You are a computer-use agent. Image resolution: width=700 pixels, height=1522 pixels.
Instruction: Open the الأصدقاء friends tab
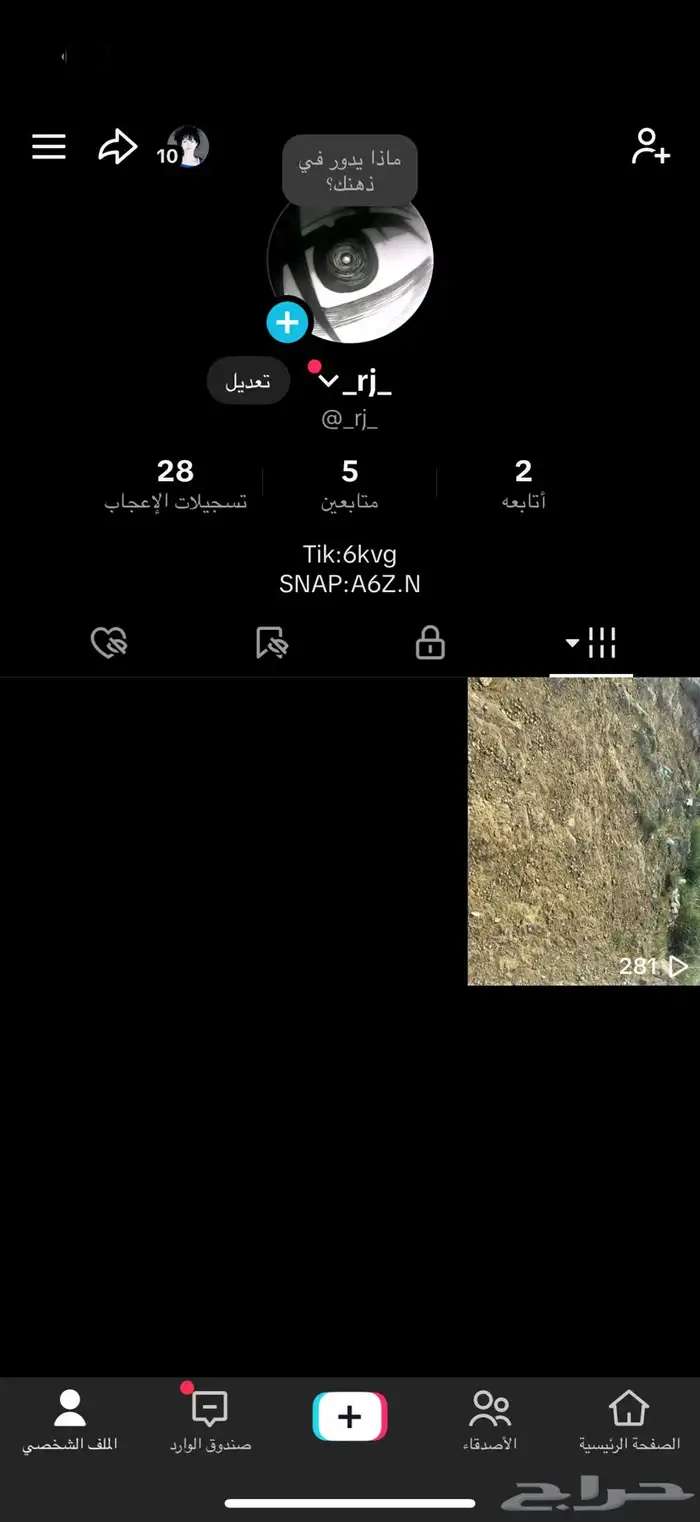pos(490,1421)
